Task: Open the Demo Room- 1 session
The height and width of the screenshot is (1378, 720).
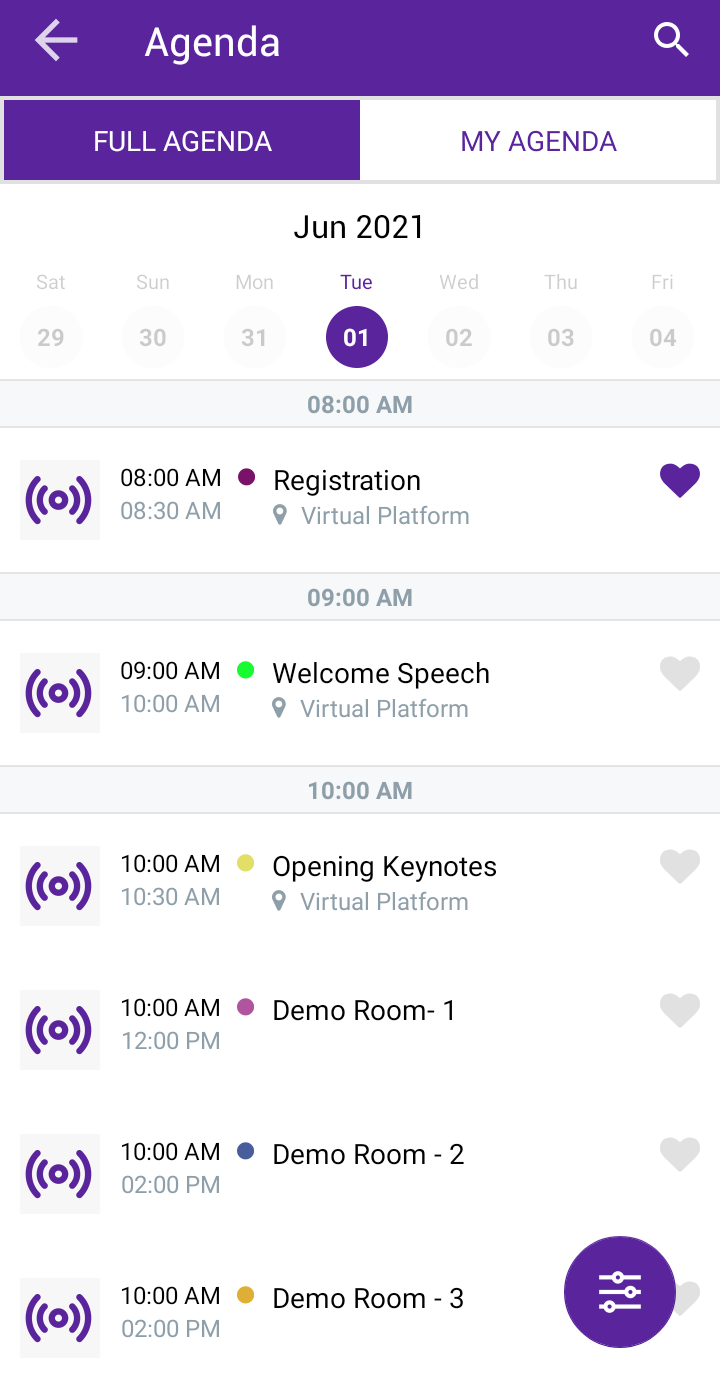Action: 360,1030
